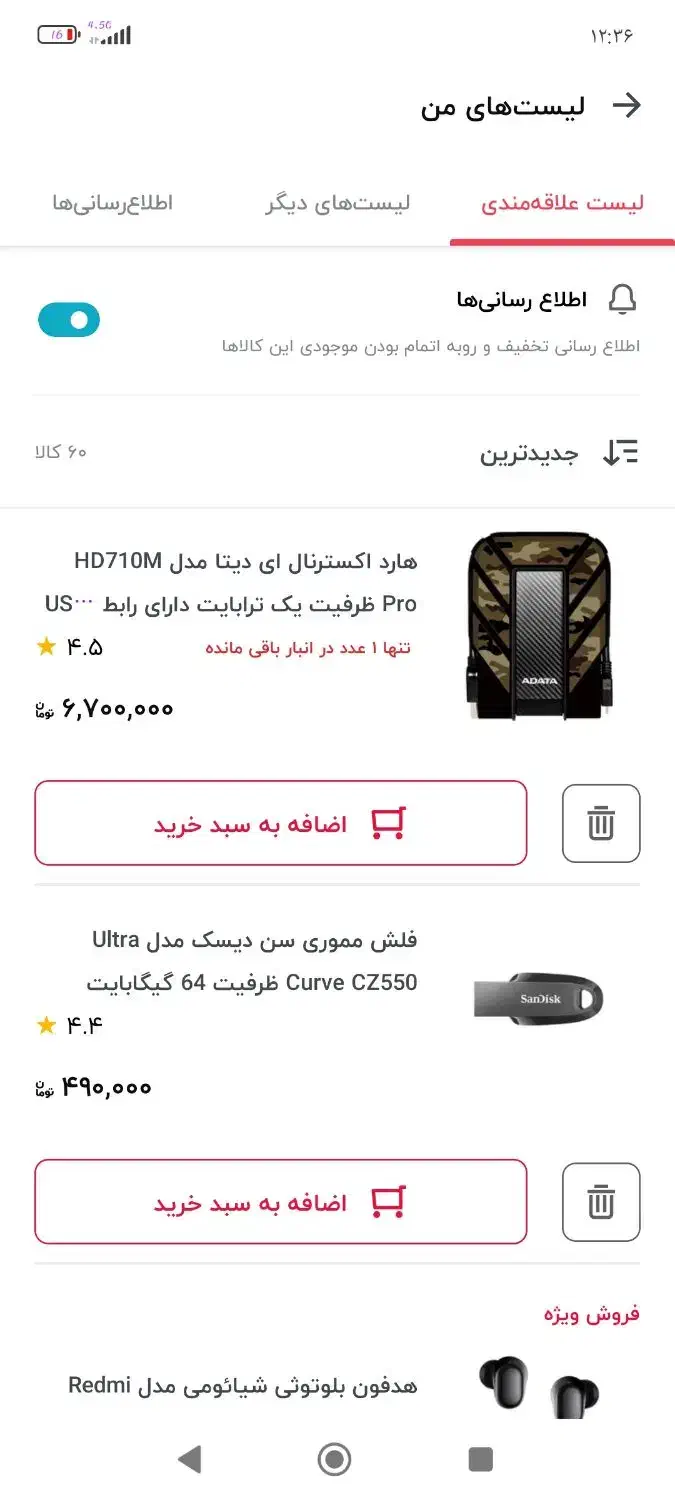Select the لیست علاقه‌مندی tab
This screenshot has width=675, height=1500.
coord(562,204)
